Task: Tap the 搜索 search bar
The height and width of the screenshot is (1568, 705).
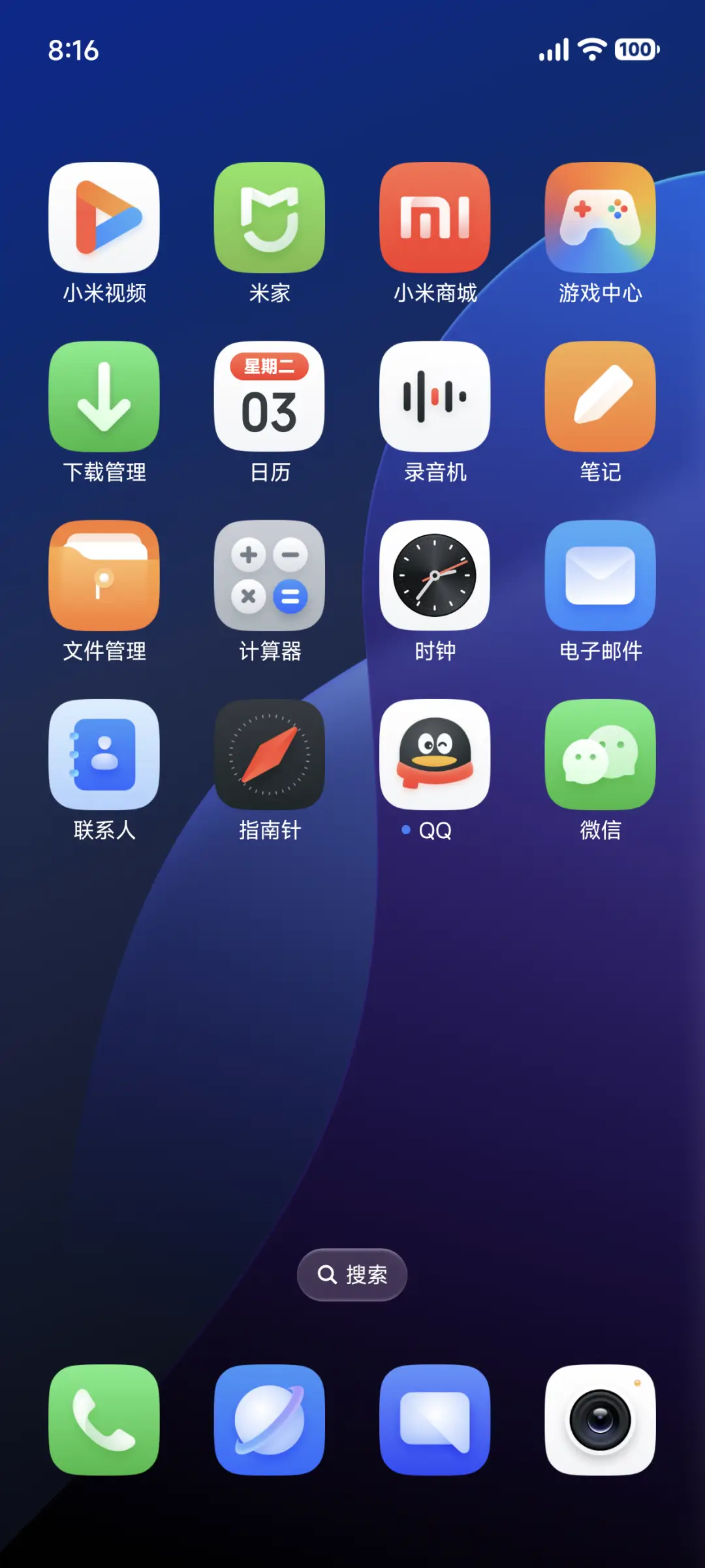Action: coord(351,1274)
